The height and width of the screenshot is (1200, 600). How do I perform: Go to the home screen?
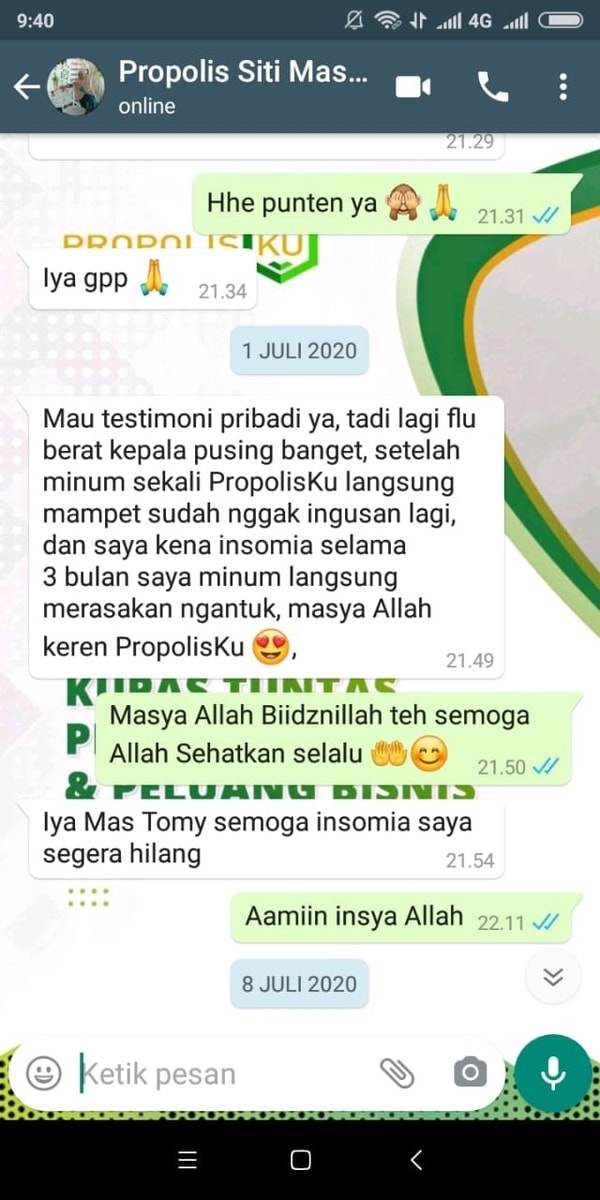click(x=300, y=1160)
